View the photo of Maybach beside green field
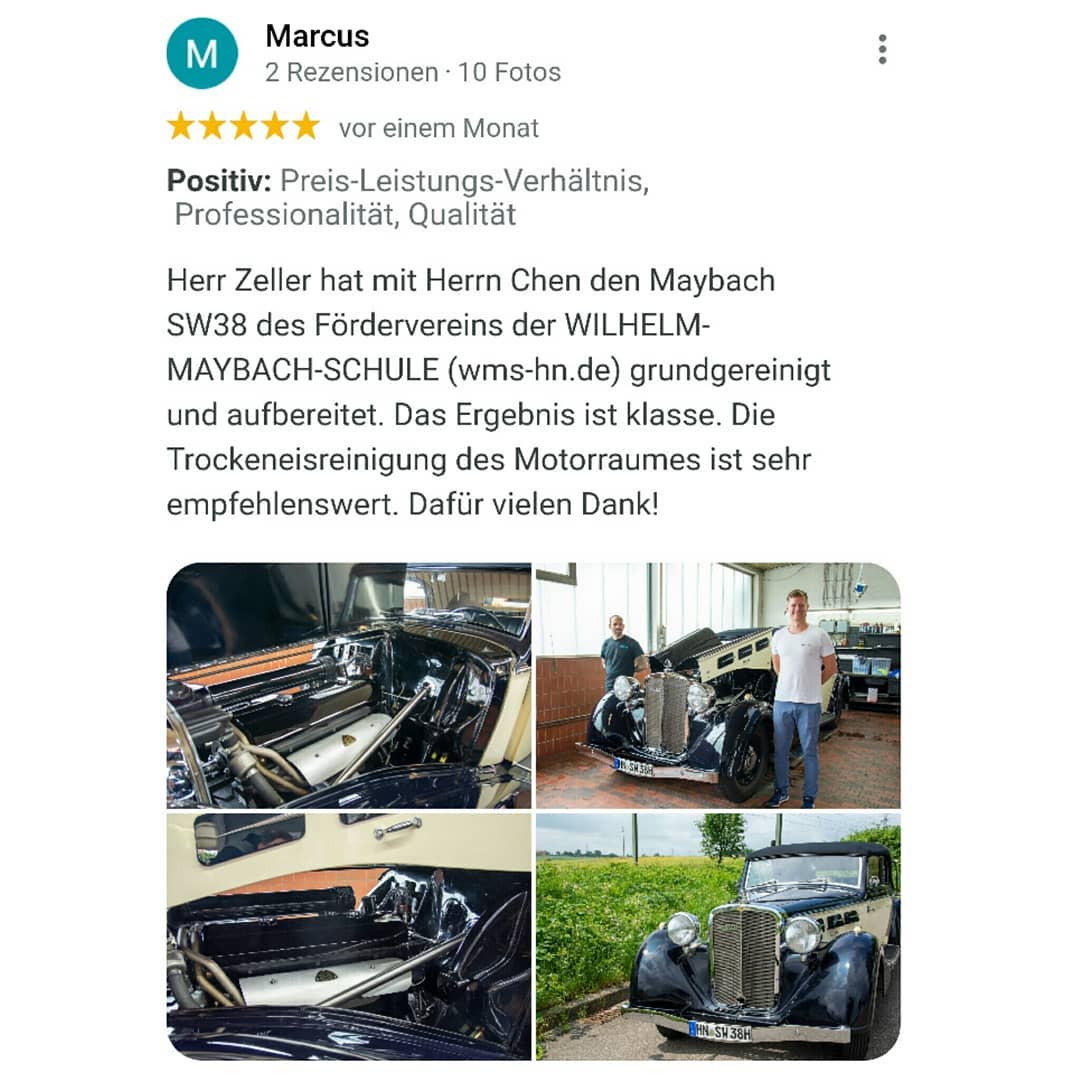The width and height of the screenshot is (1080, 1080). [x=718, y=936]
